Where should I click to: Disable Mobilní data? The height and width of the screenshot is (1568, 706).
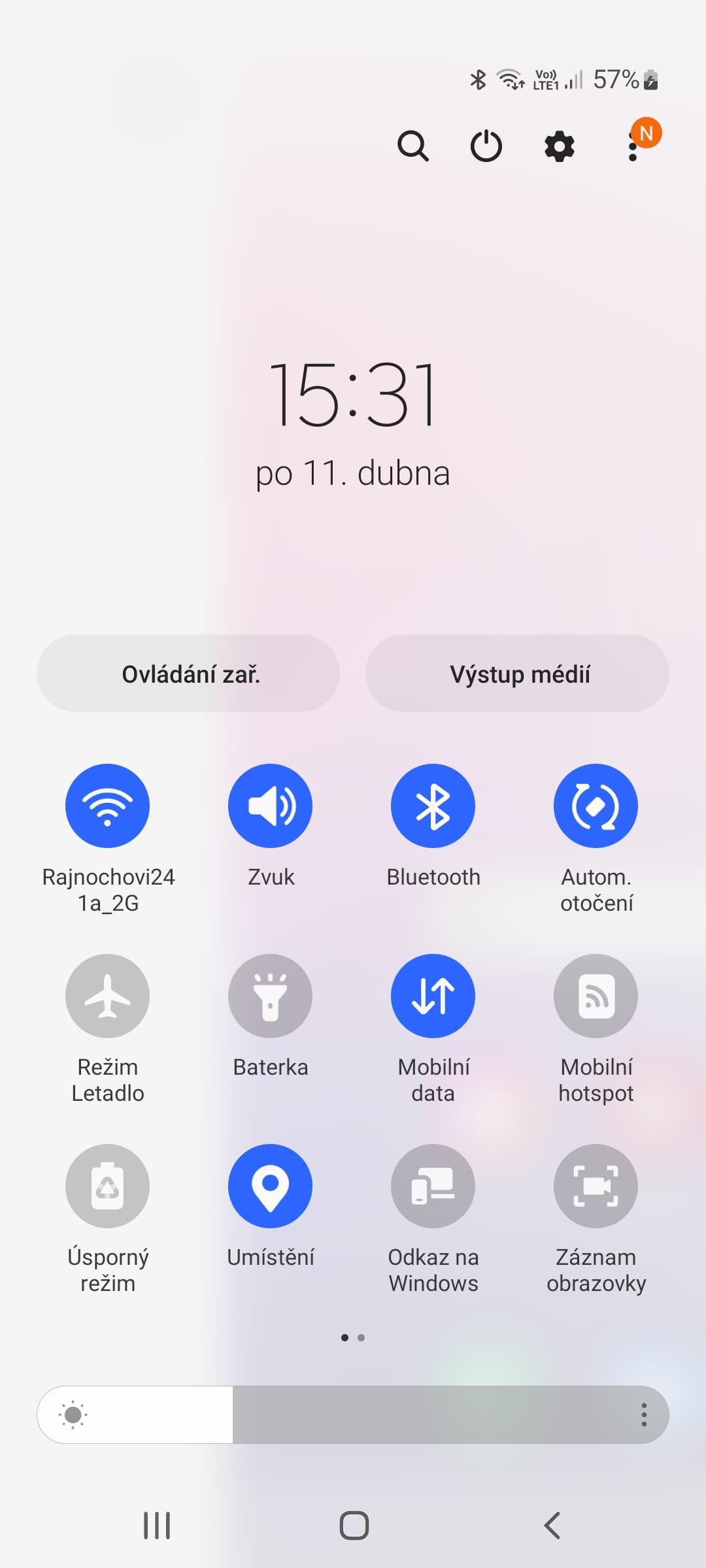[x=433, y=996]
